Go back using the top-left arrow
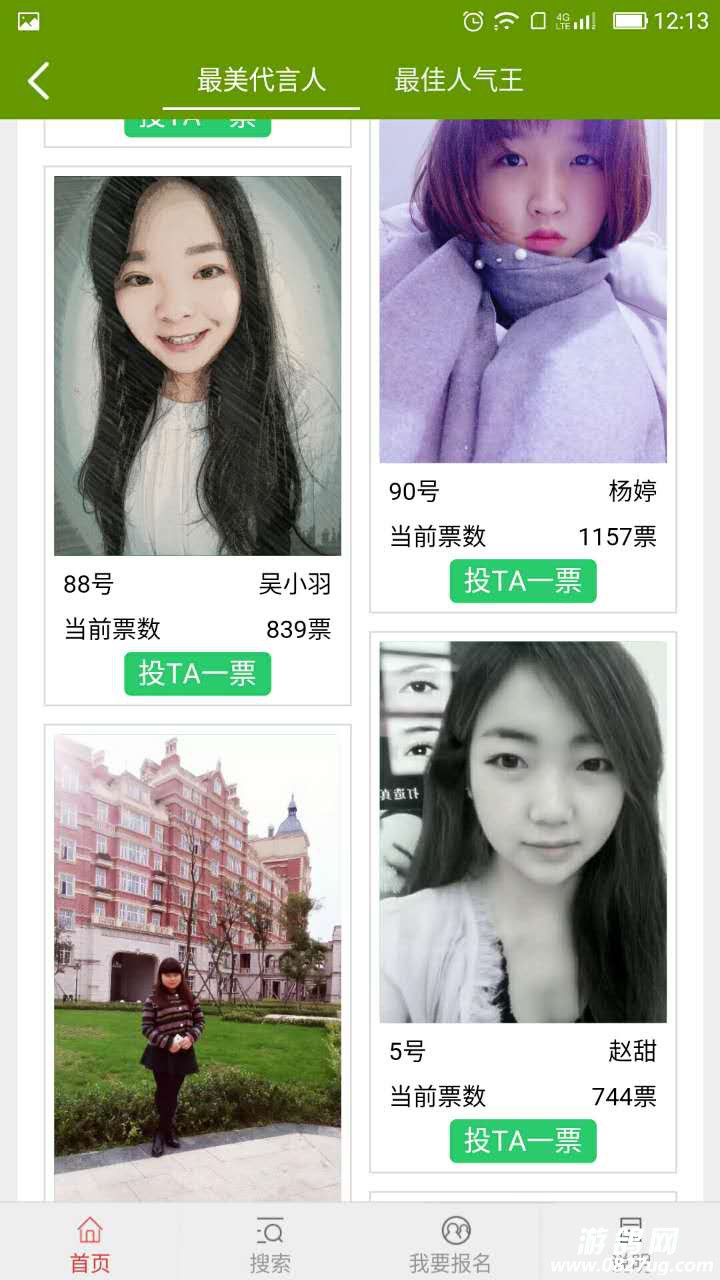 pos(39,81)
